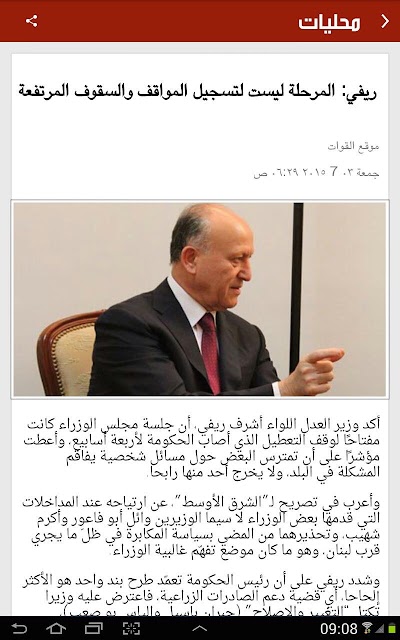
Task: Share this article via the share icon
Action: (x=31, y=21)
